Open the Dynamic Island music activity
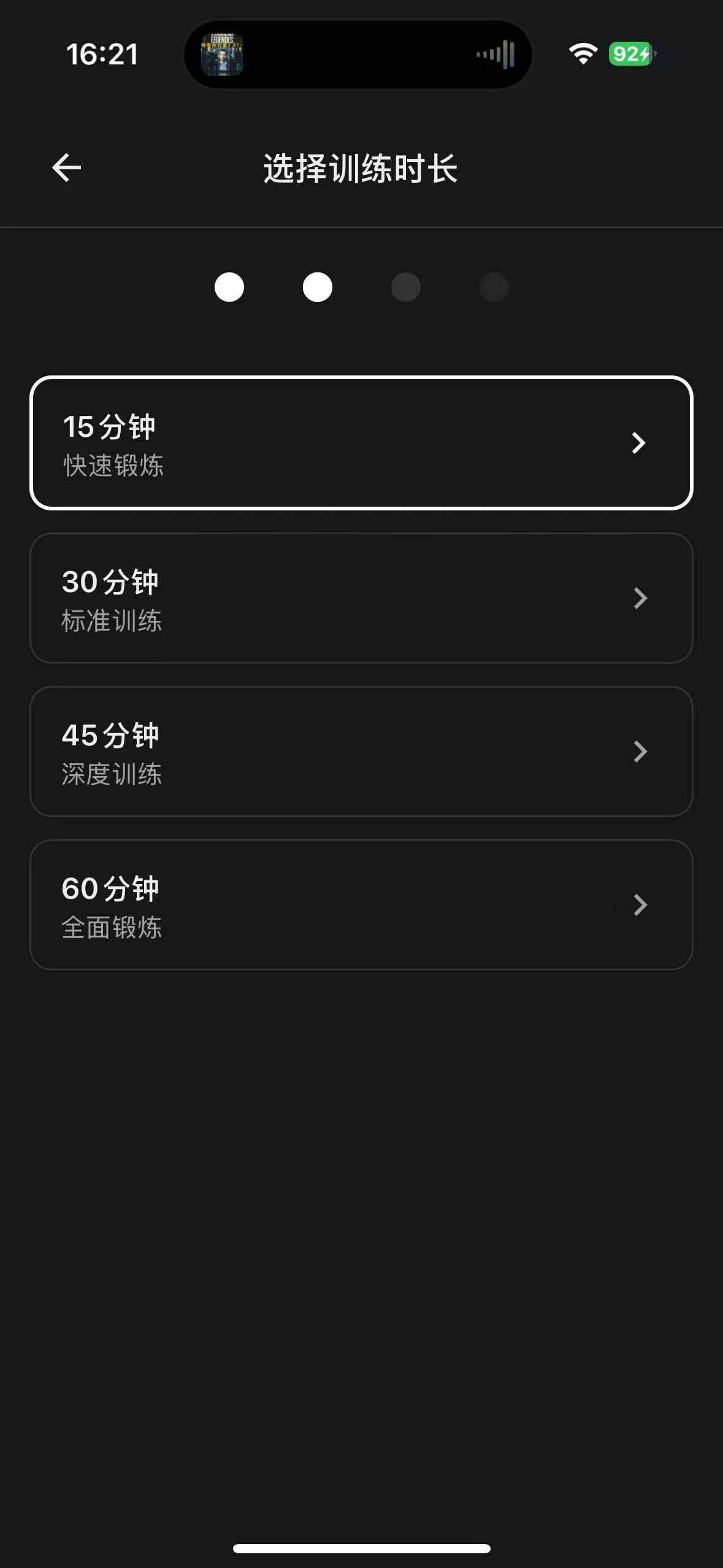723x1568 pixels. point(358,55)
